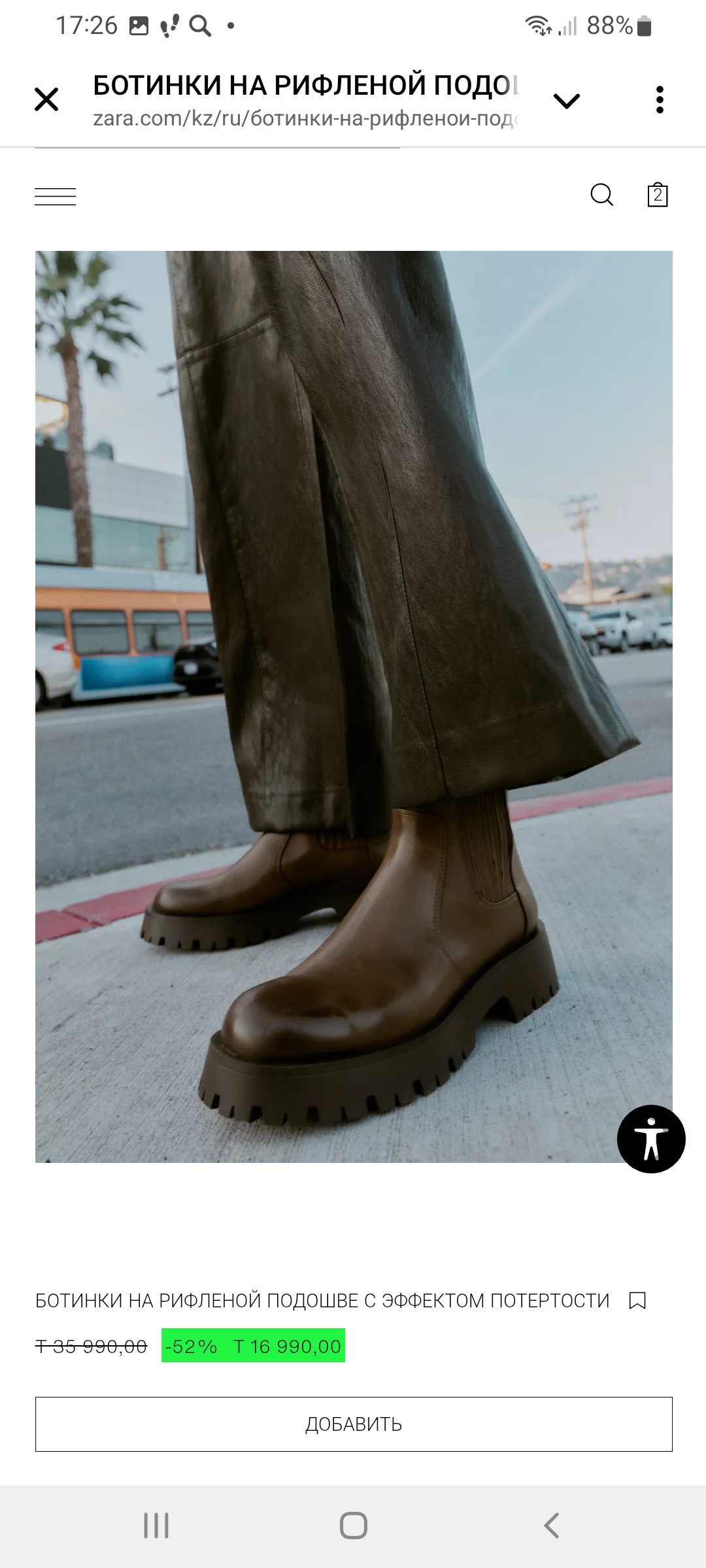Go back with system navigation
This screenshot has height=1568, width=706.
click(x=551, y=1526)
